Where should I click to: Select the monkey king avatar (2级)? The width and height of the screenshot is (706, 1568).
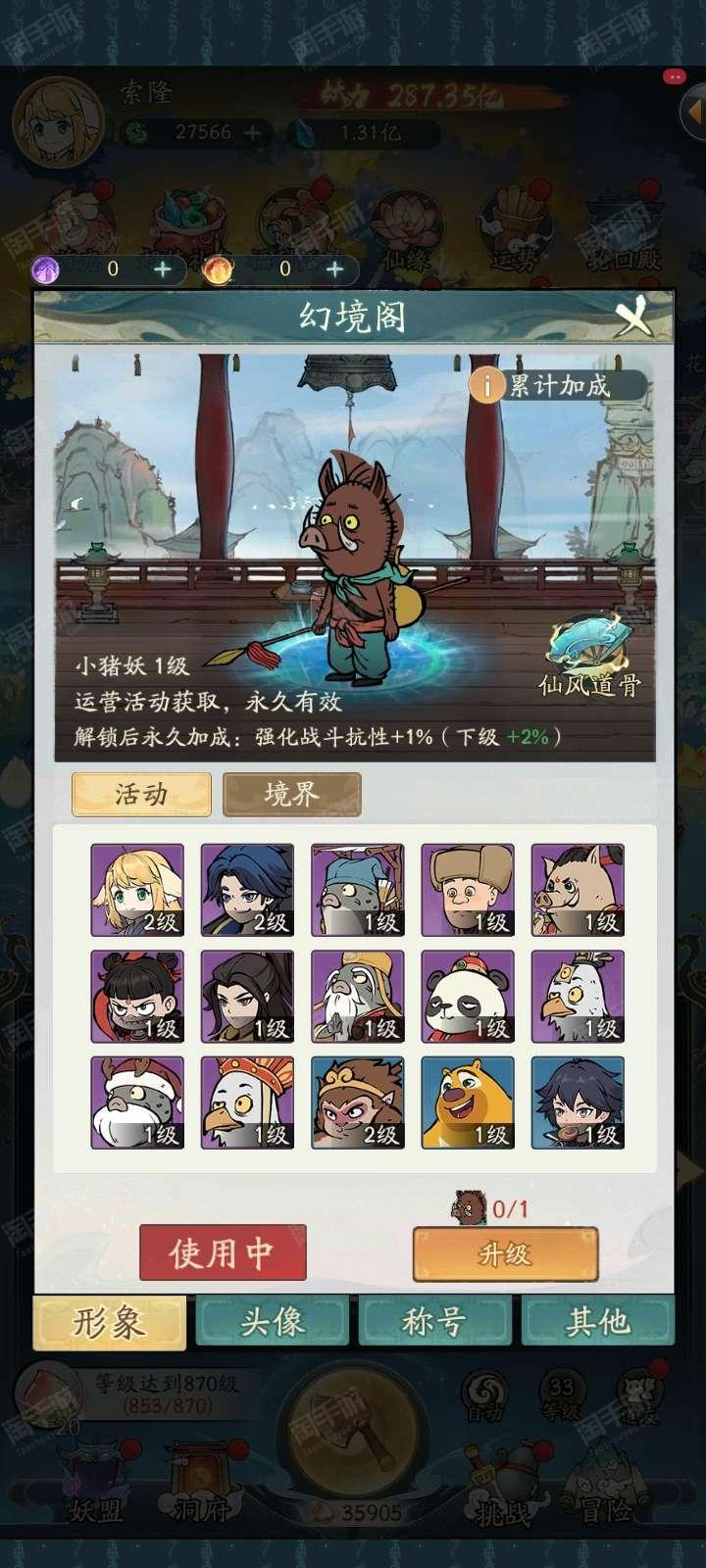point(357,1102)
